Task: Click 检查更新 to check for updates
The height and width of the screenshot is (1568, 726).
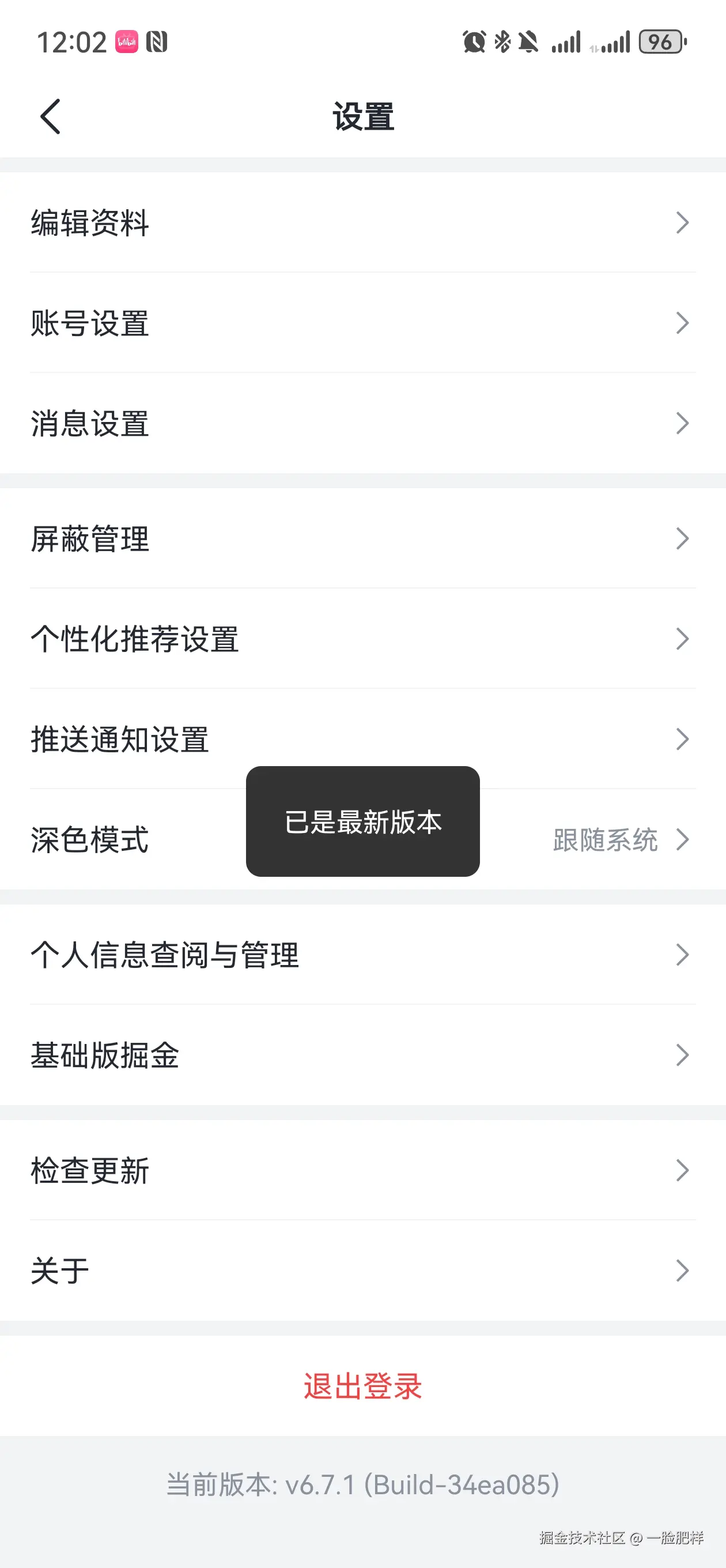Action: [362, 1170]
